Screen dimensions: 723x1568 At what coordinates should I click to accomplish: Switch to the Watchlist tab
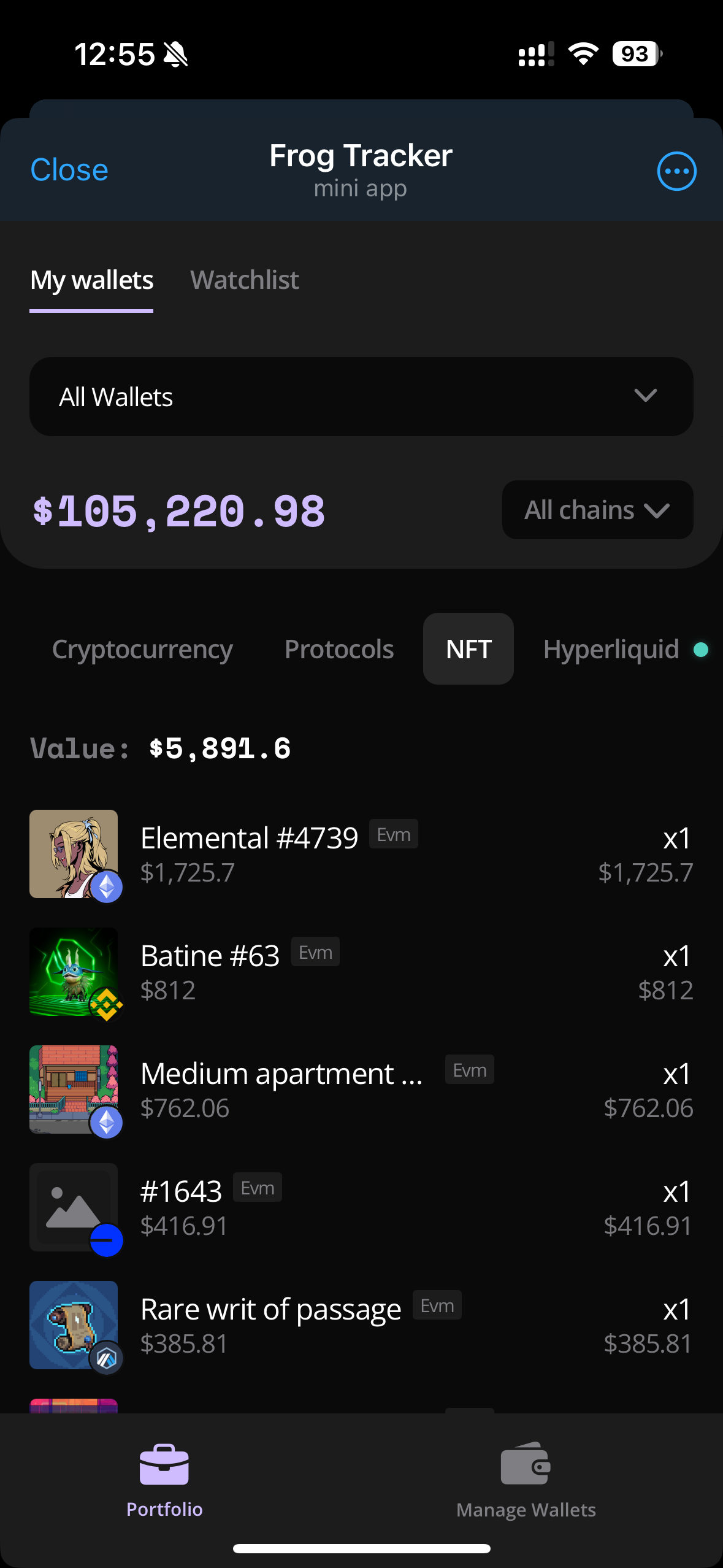click(x=245, y=280)
